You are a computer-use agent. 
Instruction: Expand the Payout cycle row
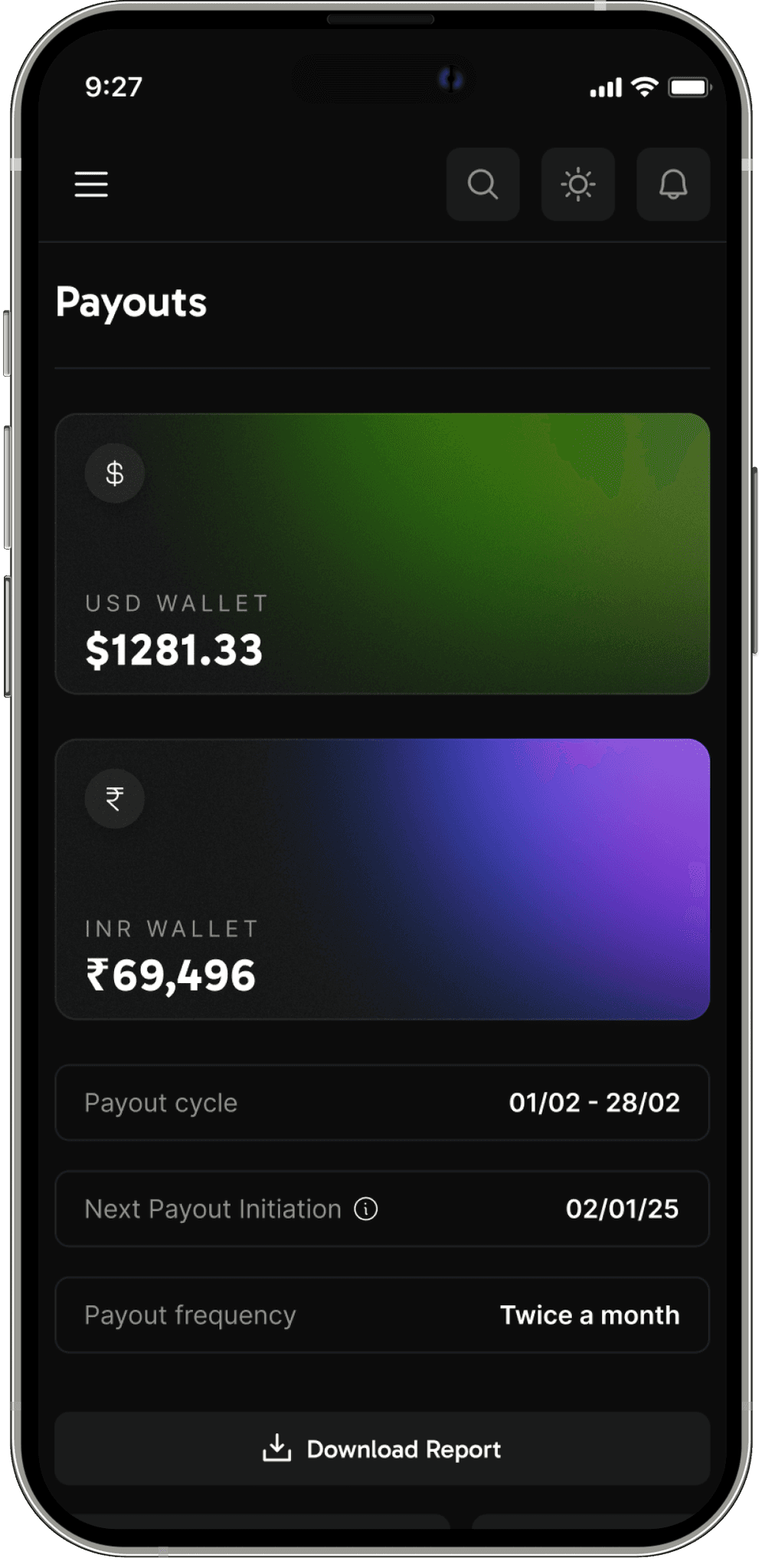[382, 1102]
